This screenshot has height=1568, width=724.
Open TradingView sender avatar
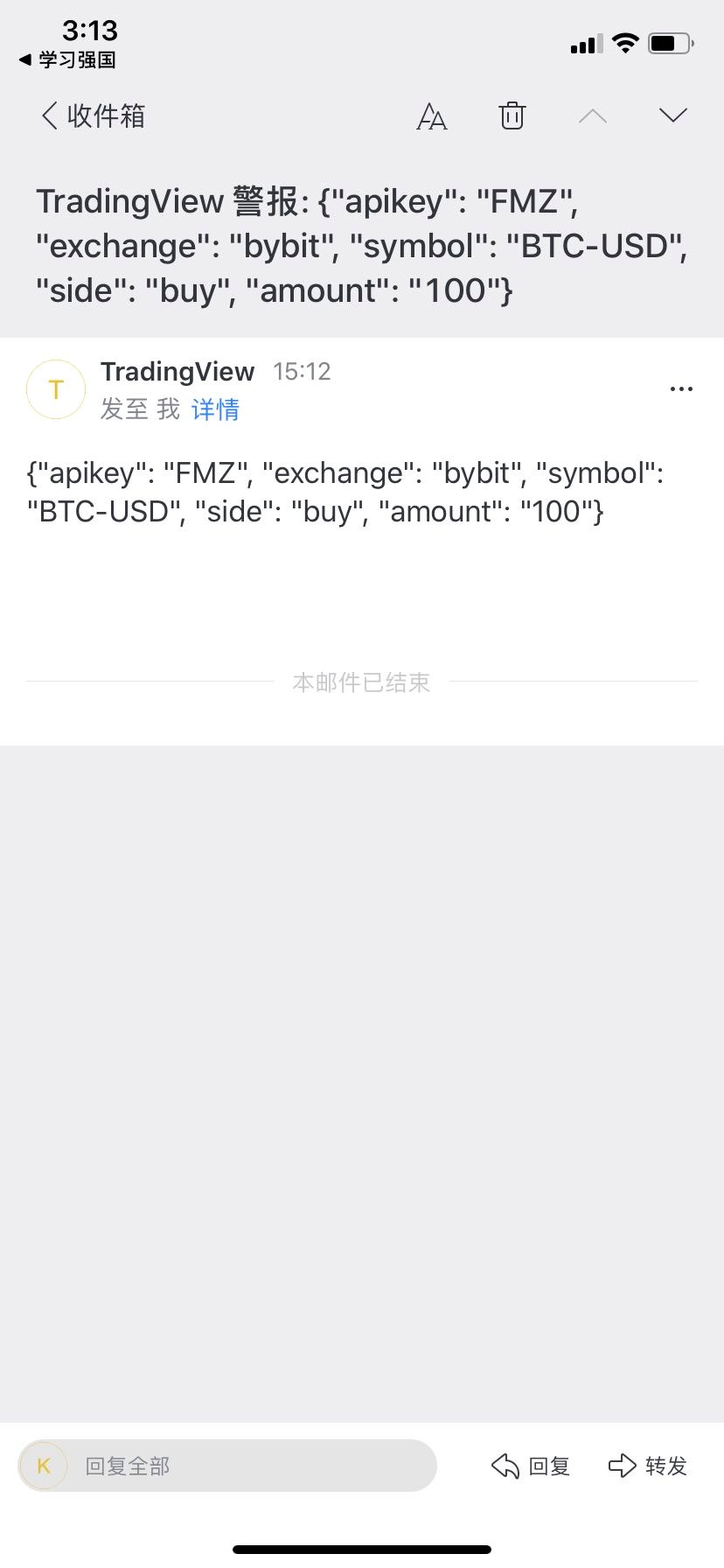click(x=56, y=389)
